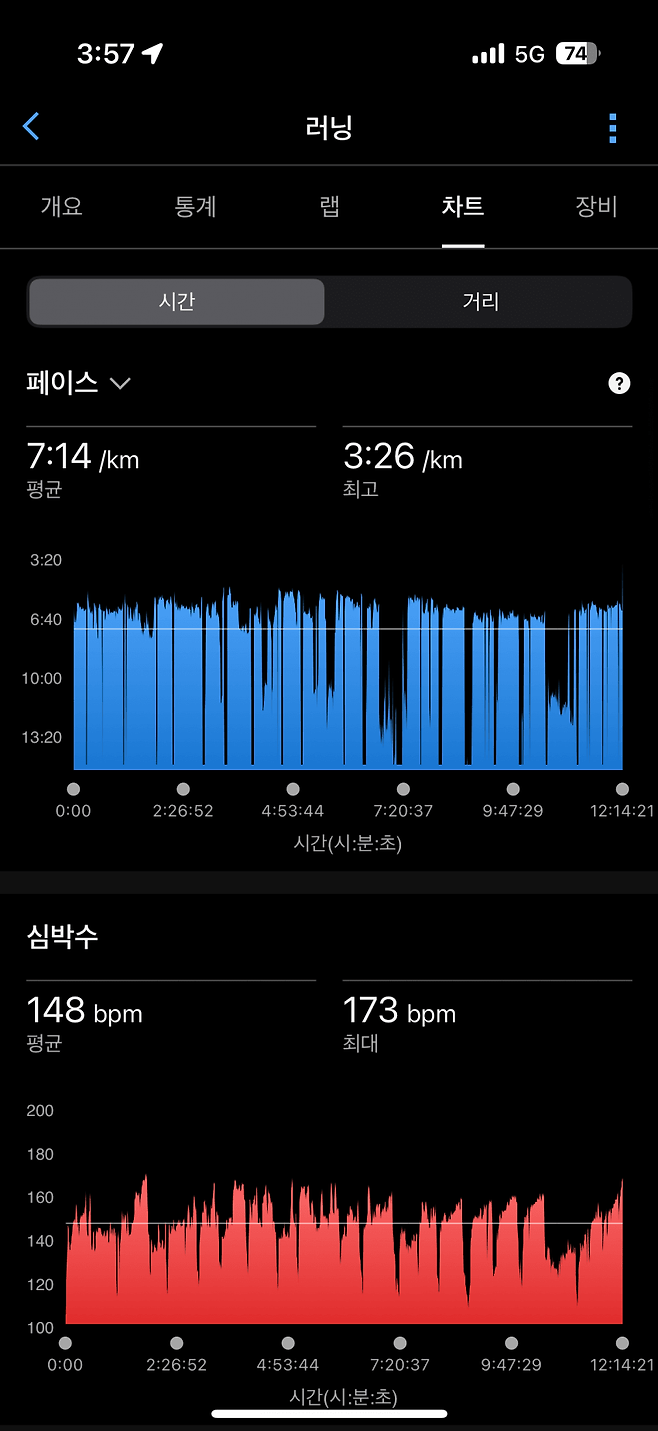This screenshot has height=1431, width=658.
Task: Open the pace chart help icon
Action: tap(619, 383)
